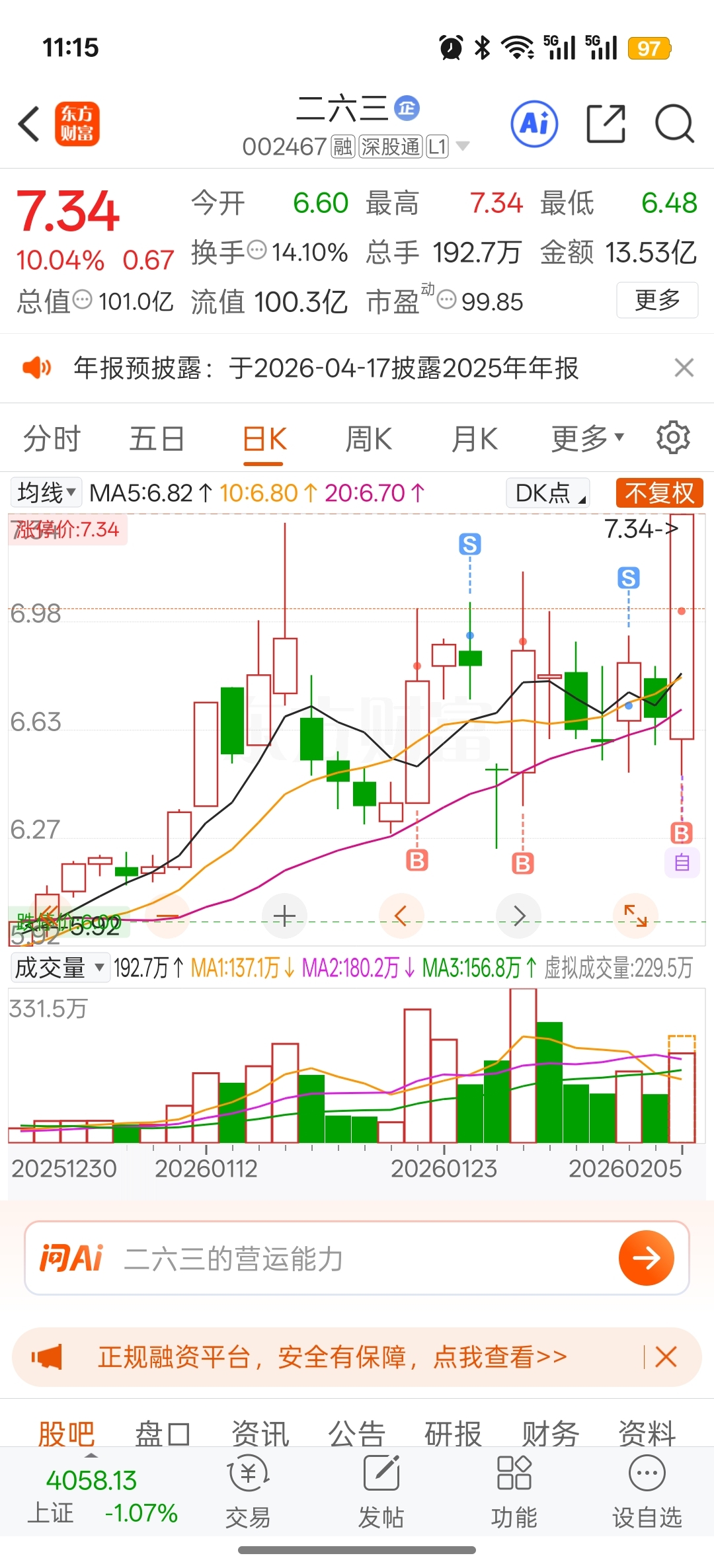Image resolution: width=714 pixels, height=1568 pixels.
Task: Select the 周K chart tab
Action: (x=369, y=439)
